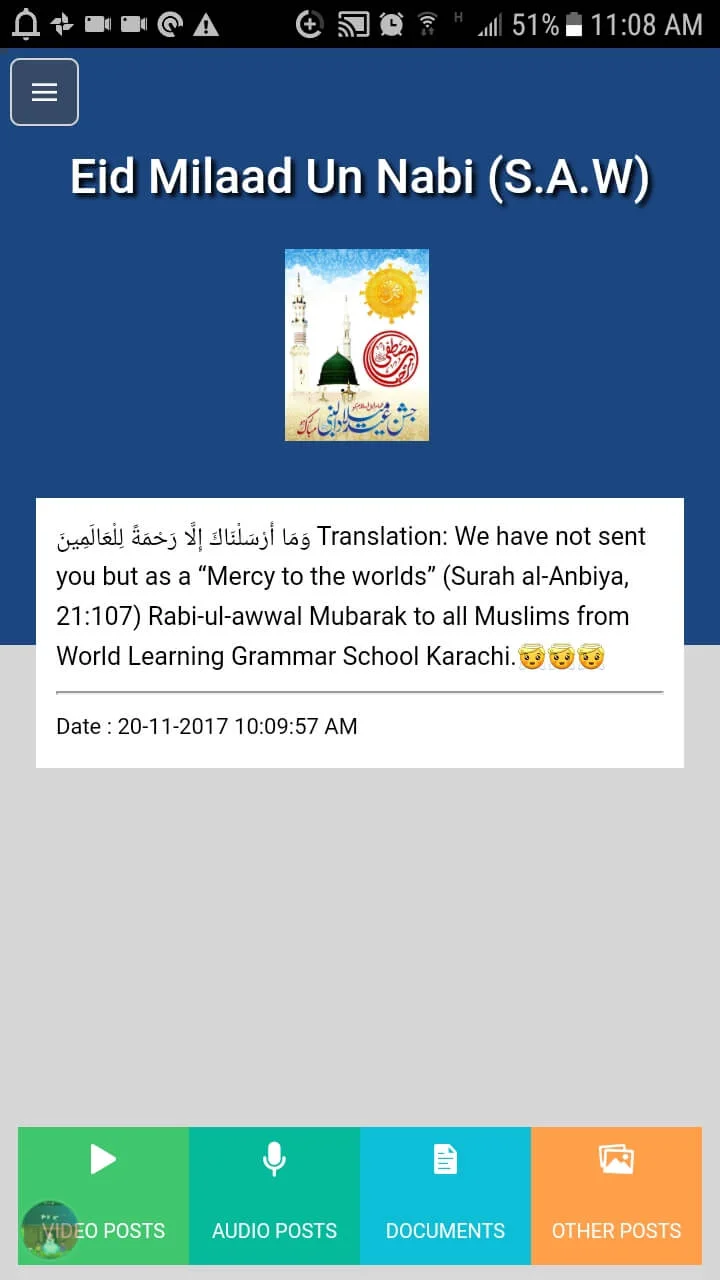Go to the Documents section
The width and height of the screenshot is (720, 1280).
click(x=445, y=1195)
